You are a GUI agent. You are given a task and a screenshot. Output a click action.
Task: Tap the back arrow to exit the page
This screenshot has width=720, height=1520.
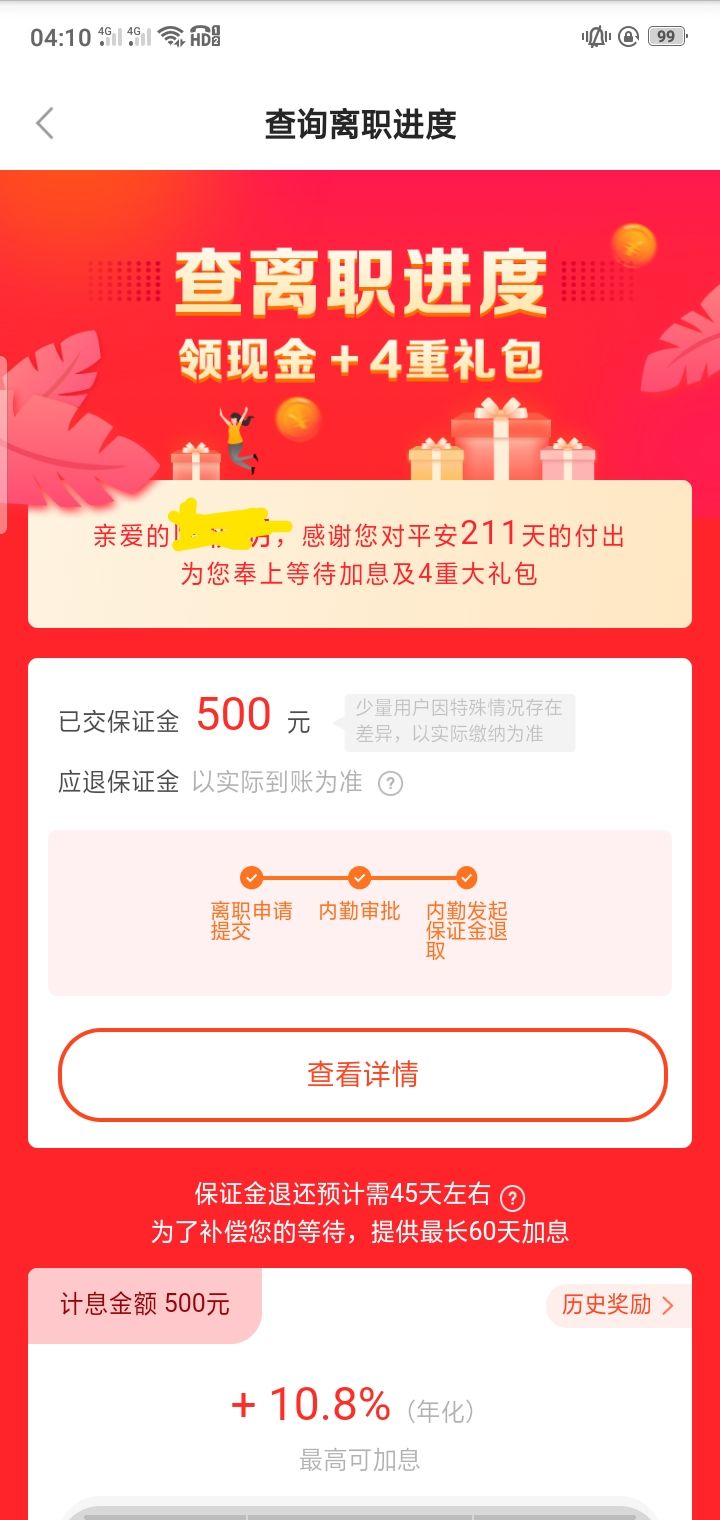tap(44, 122)
